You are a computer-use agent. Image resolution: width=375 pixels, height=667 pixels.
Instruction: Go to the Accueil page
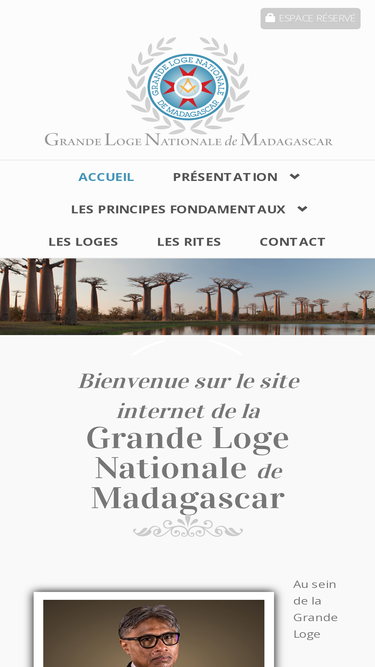click(106, 177)
